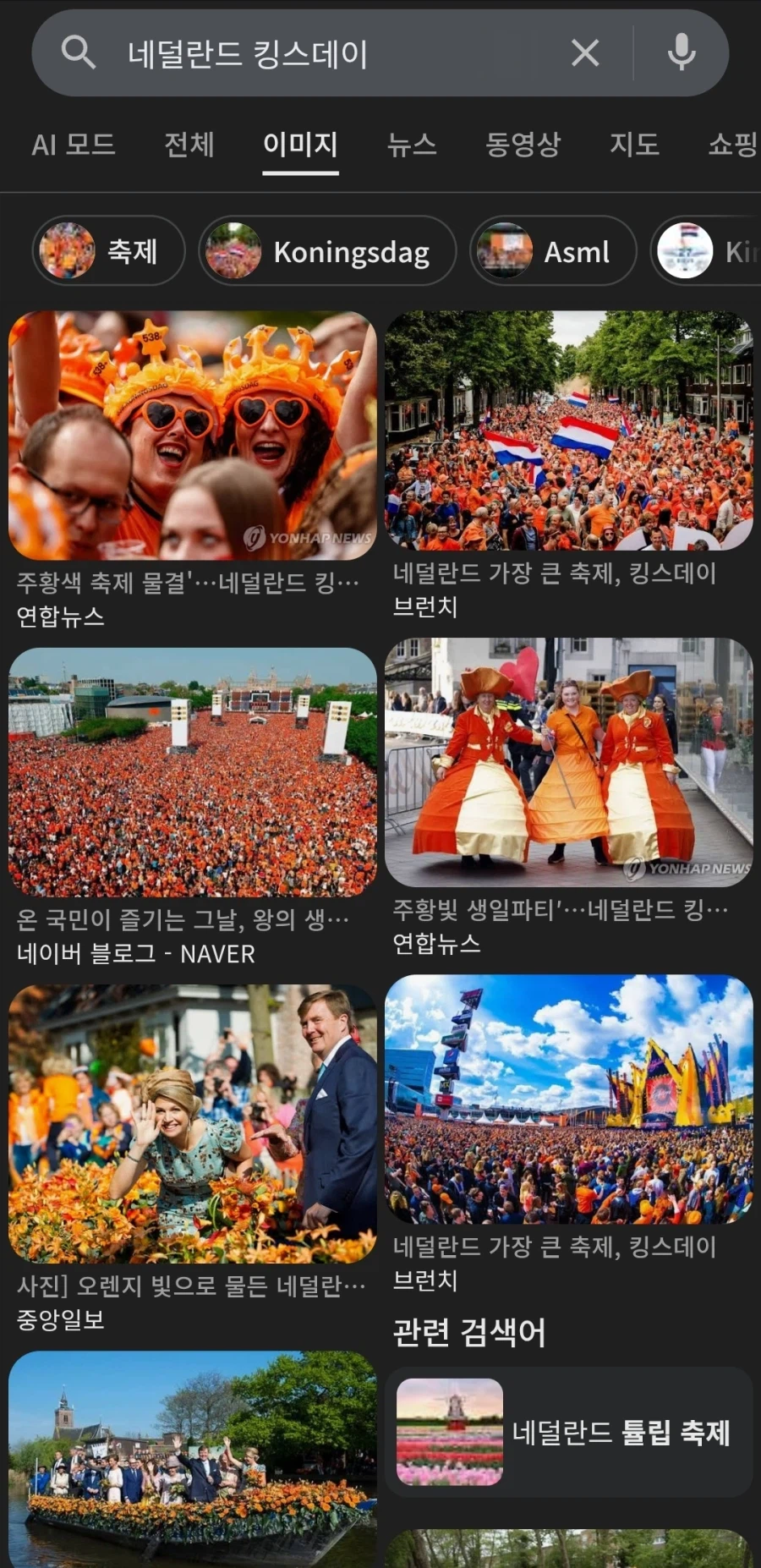Viewport: 761px width, 1568px height.
Task: Open the royal family boat image
Action: 193,1459
